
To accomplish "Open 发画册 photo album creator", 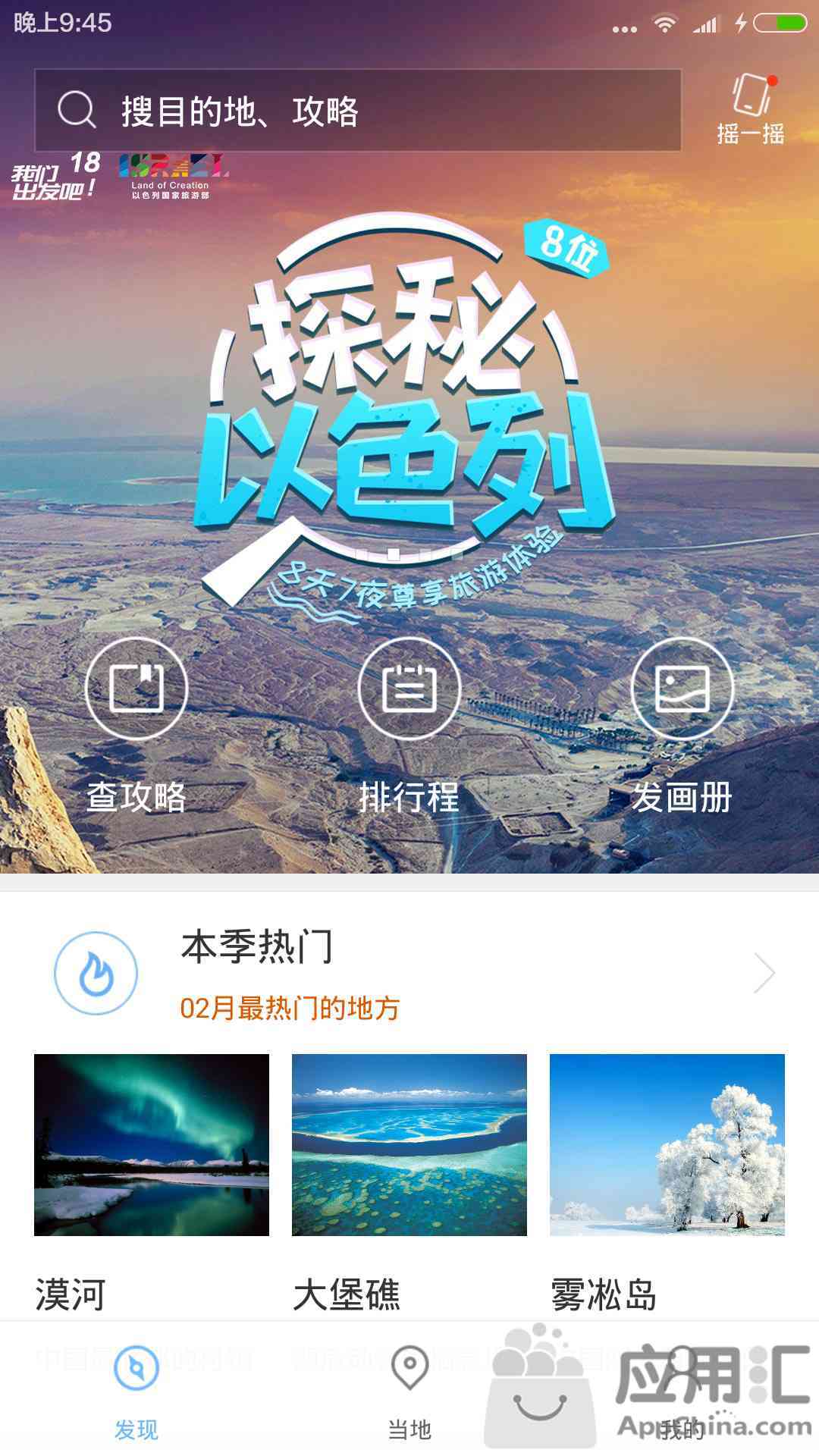I will (682, 724).
